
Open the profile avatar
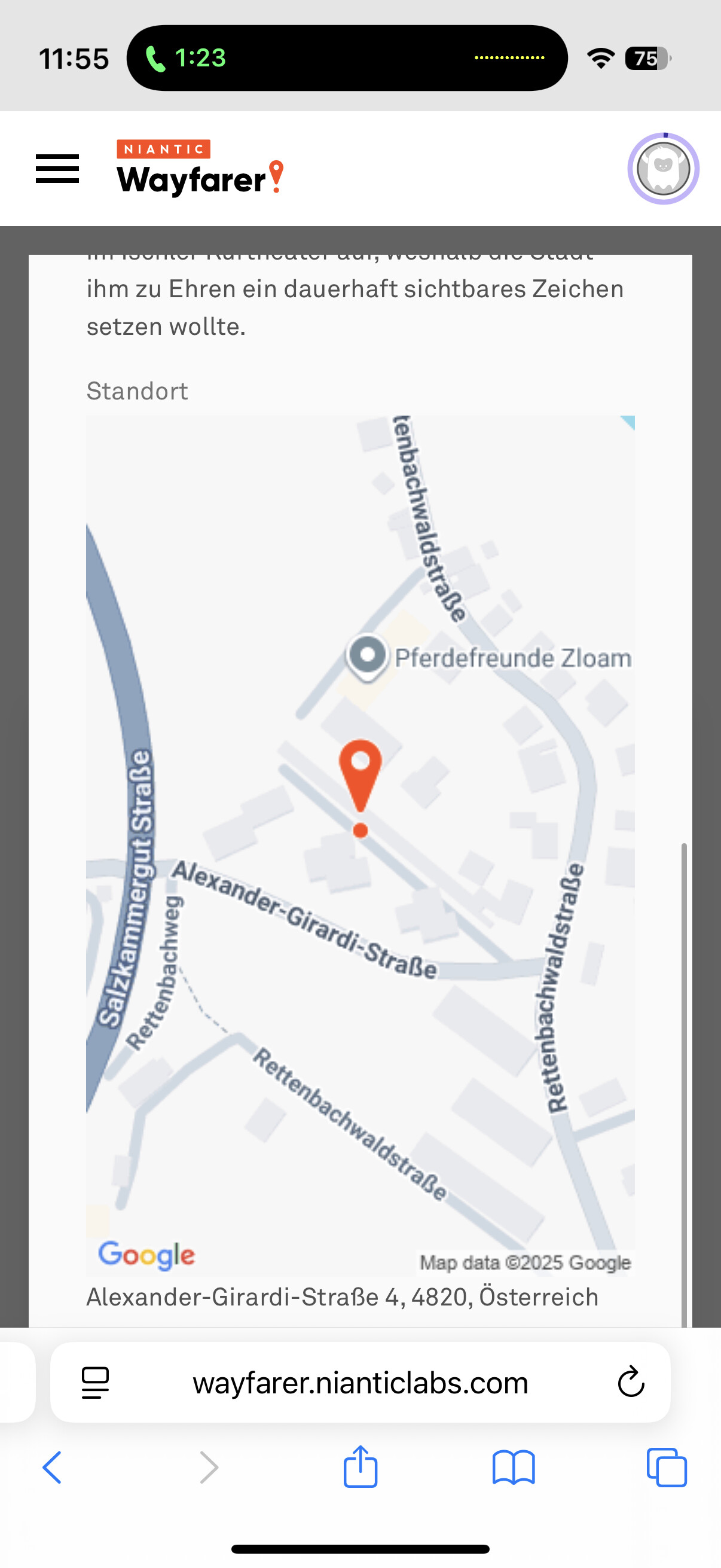pos(663,169)
